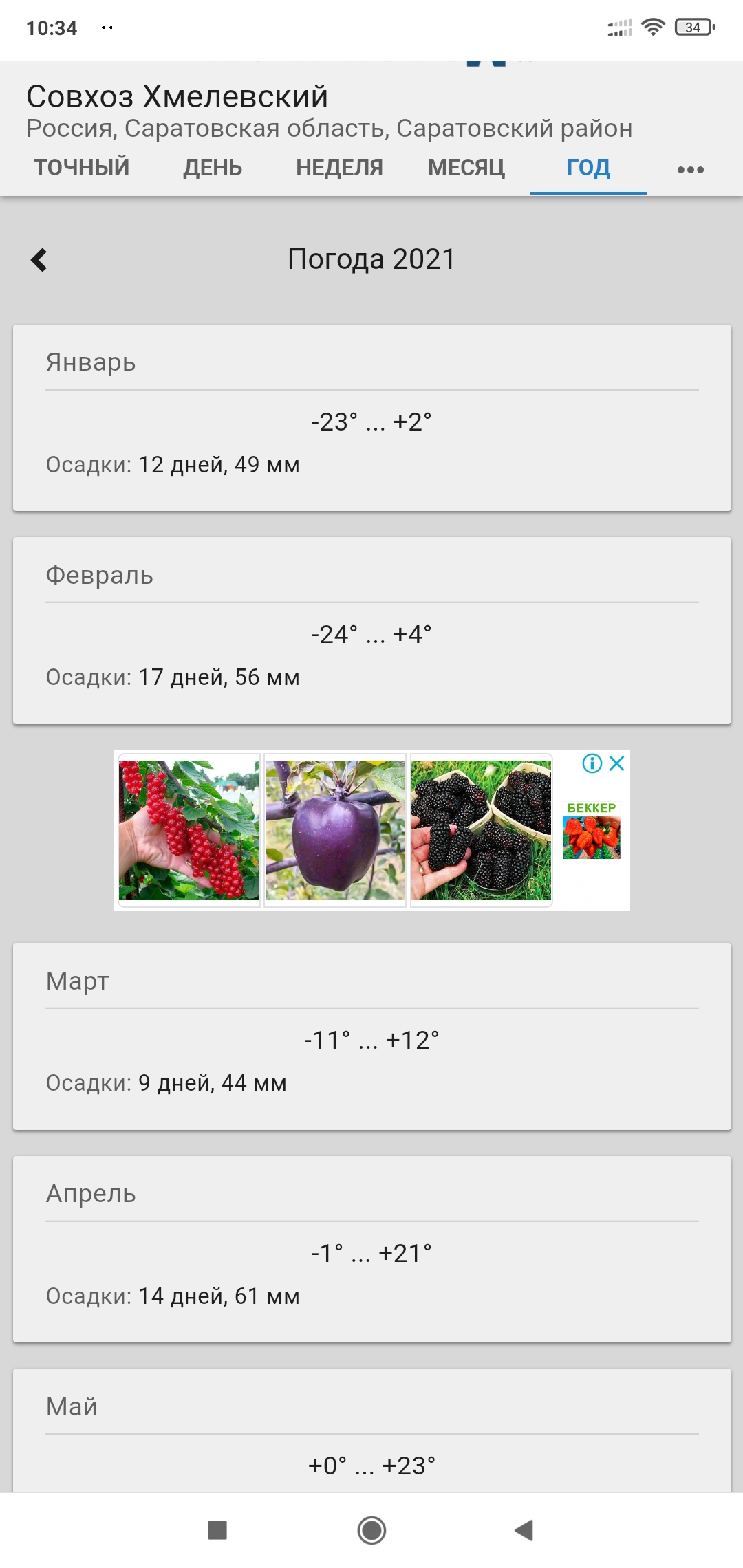Switch to the ТОЧНЫЙ tab
This screenshot has height=1568, width=743.
[x=82, y=168]
